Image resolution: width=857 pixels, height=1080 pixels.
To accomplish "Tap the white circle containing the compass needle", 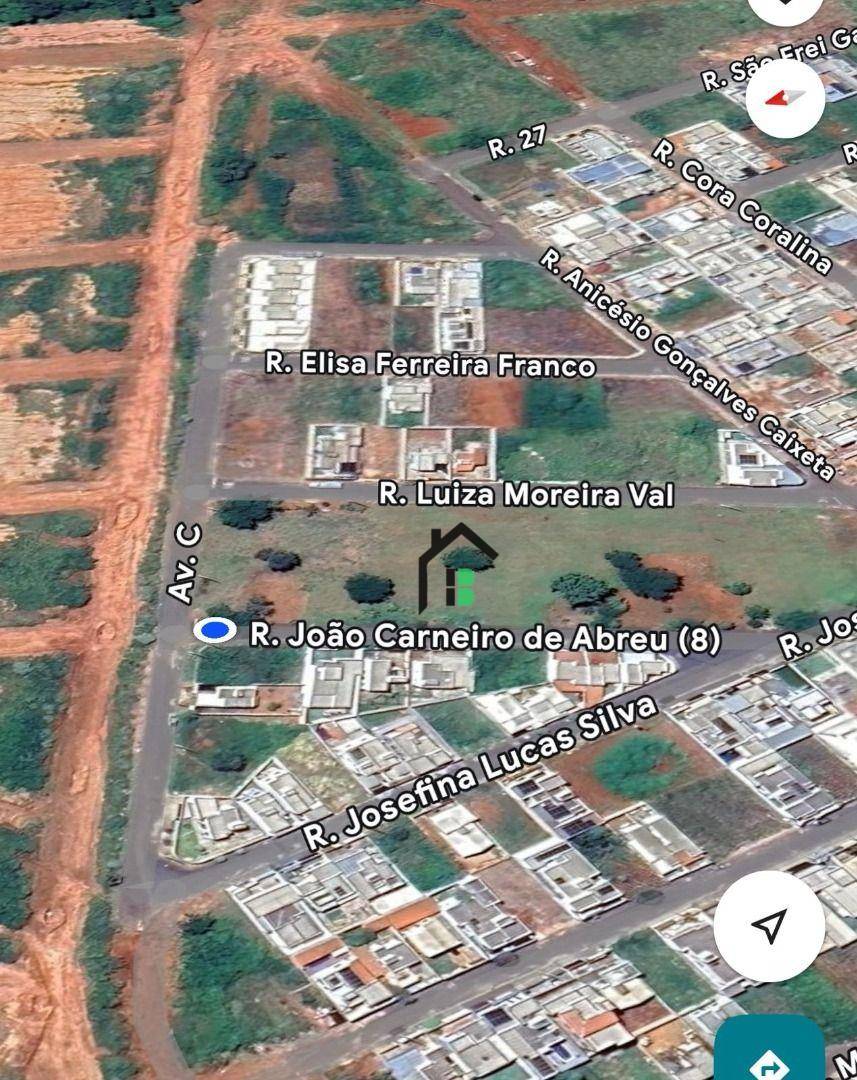I will tap(786, 99).
